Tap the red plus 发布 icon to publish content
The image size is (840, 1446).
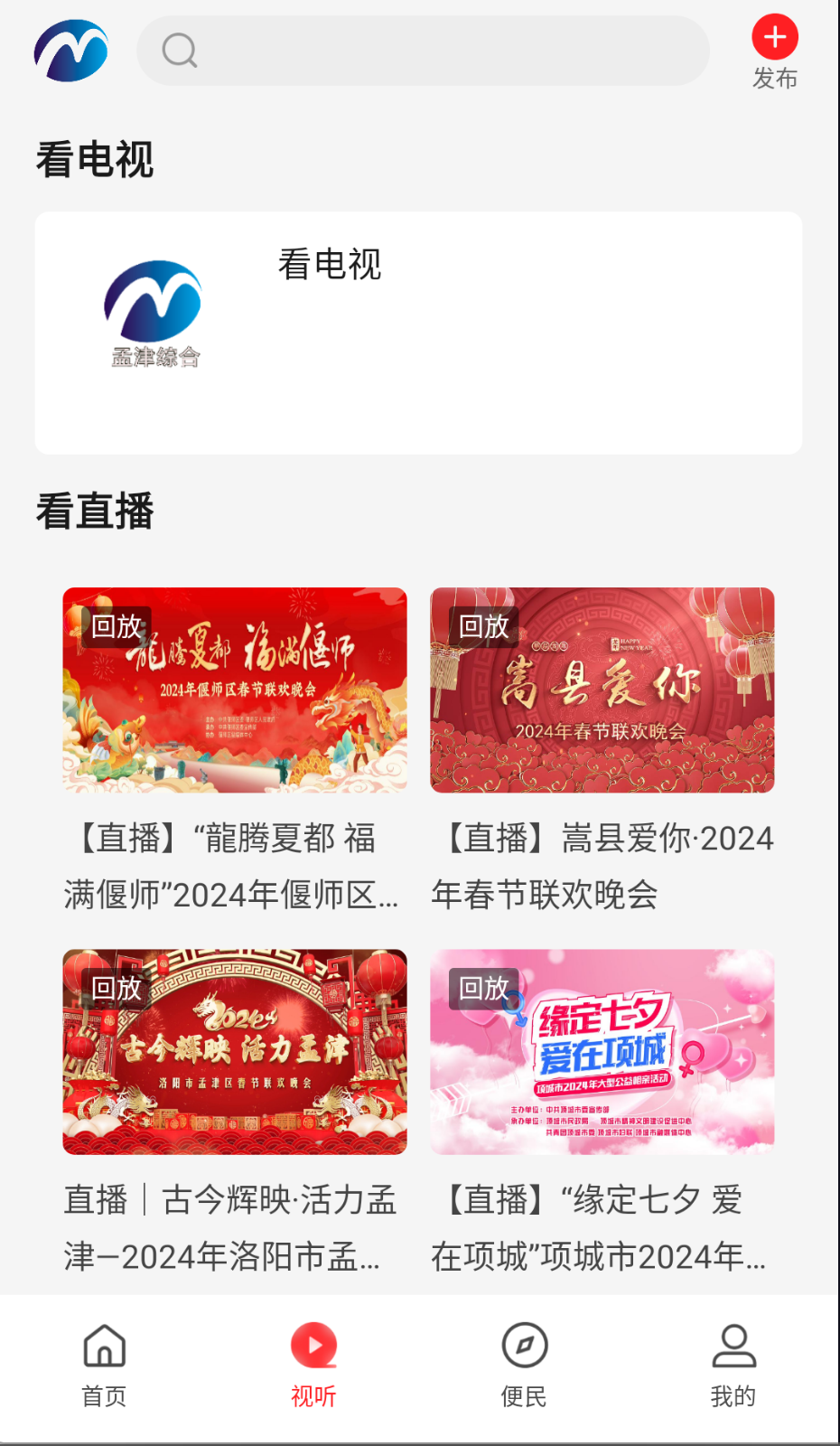point(774,38)
